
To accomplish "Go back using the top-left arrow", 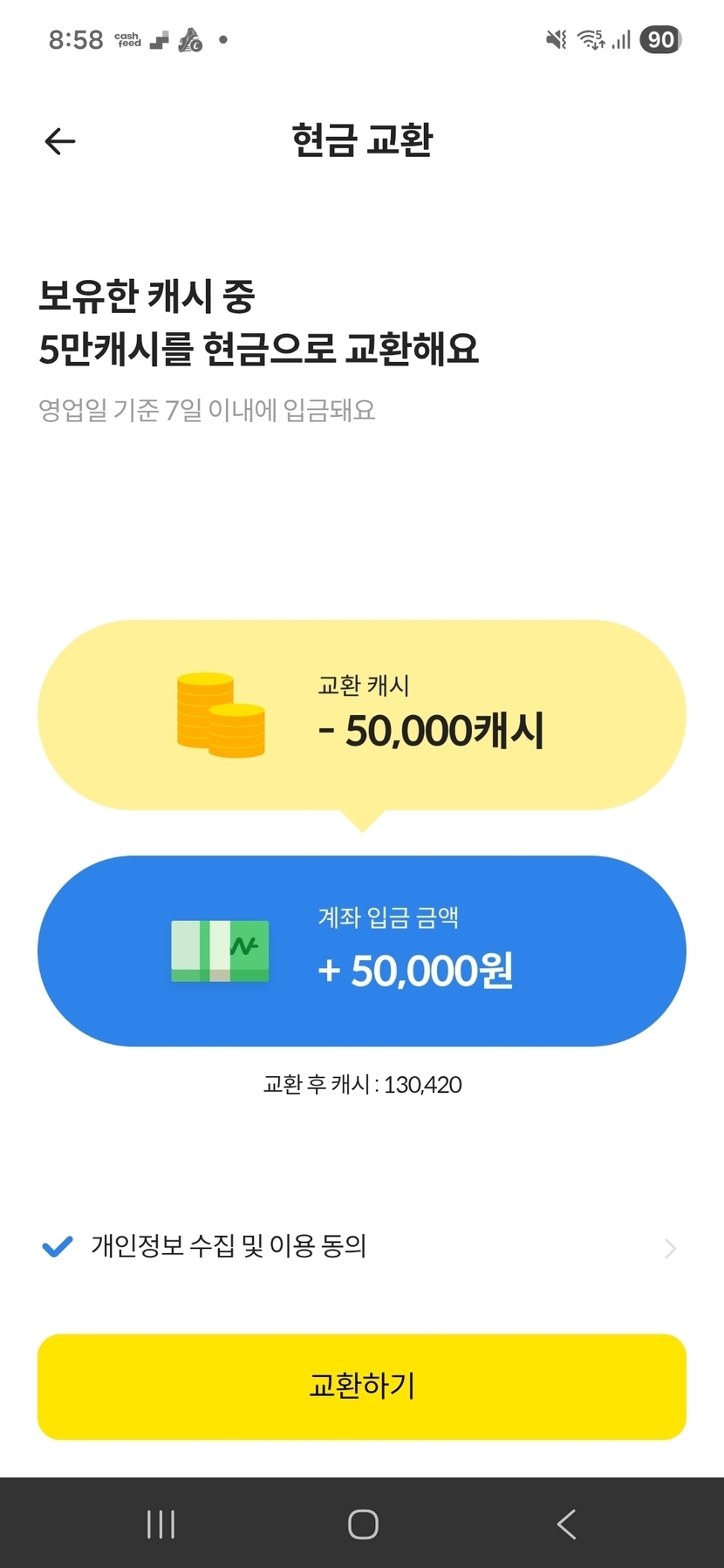I will (x=59, y=140).
